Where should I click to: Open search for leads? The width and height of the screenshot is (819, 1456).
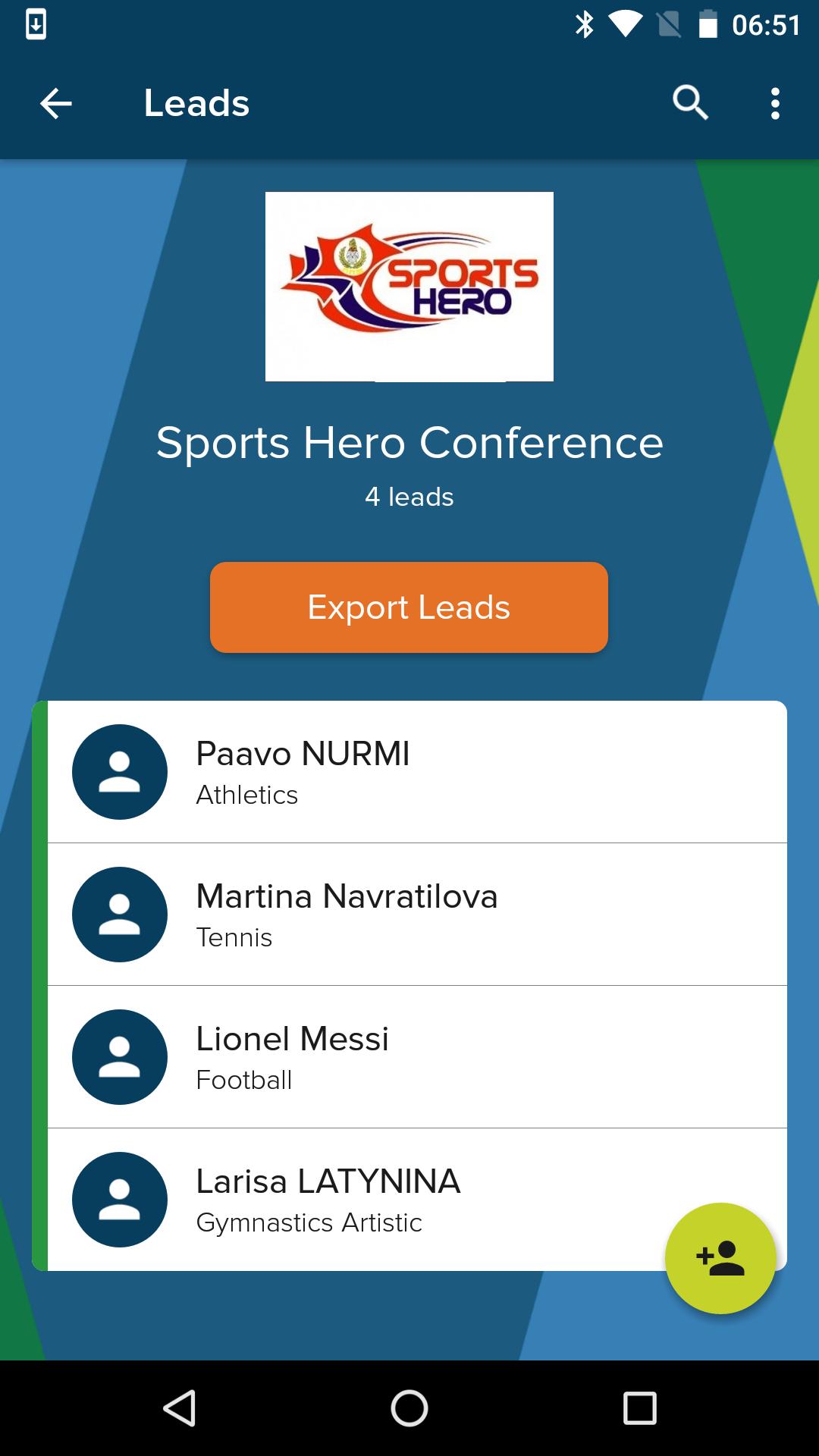tap(690, 103)
